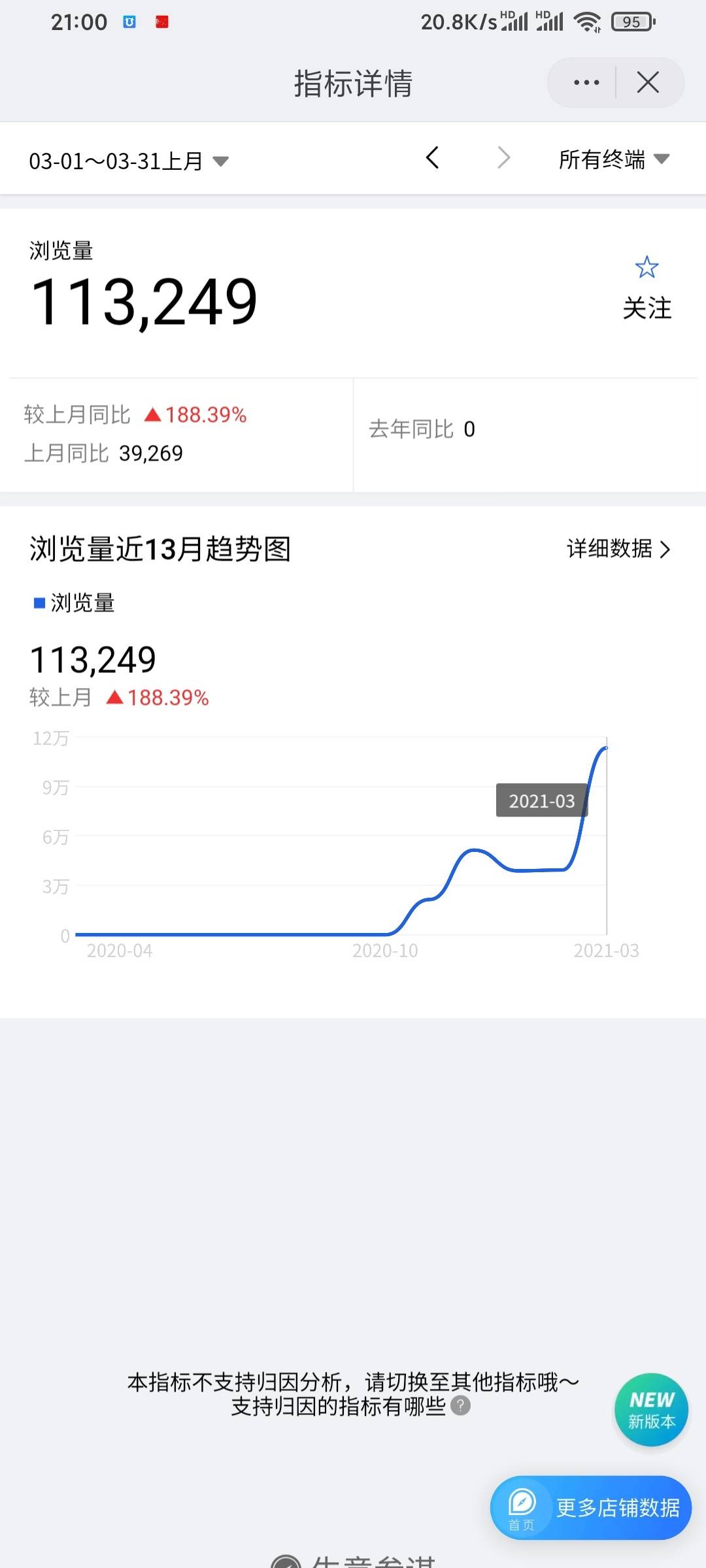This screenshot has height=1568, width=706.
Task: Toggle the 浏览量 chart legend
Action: click(x=75, y=602)
